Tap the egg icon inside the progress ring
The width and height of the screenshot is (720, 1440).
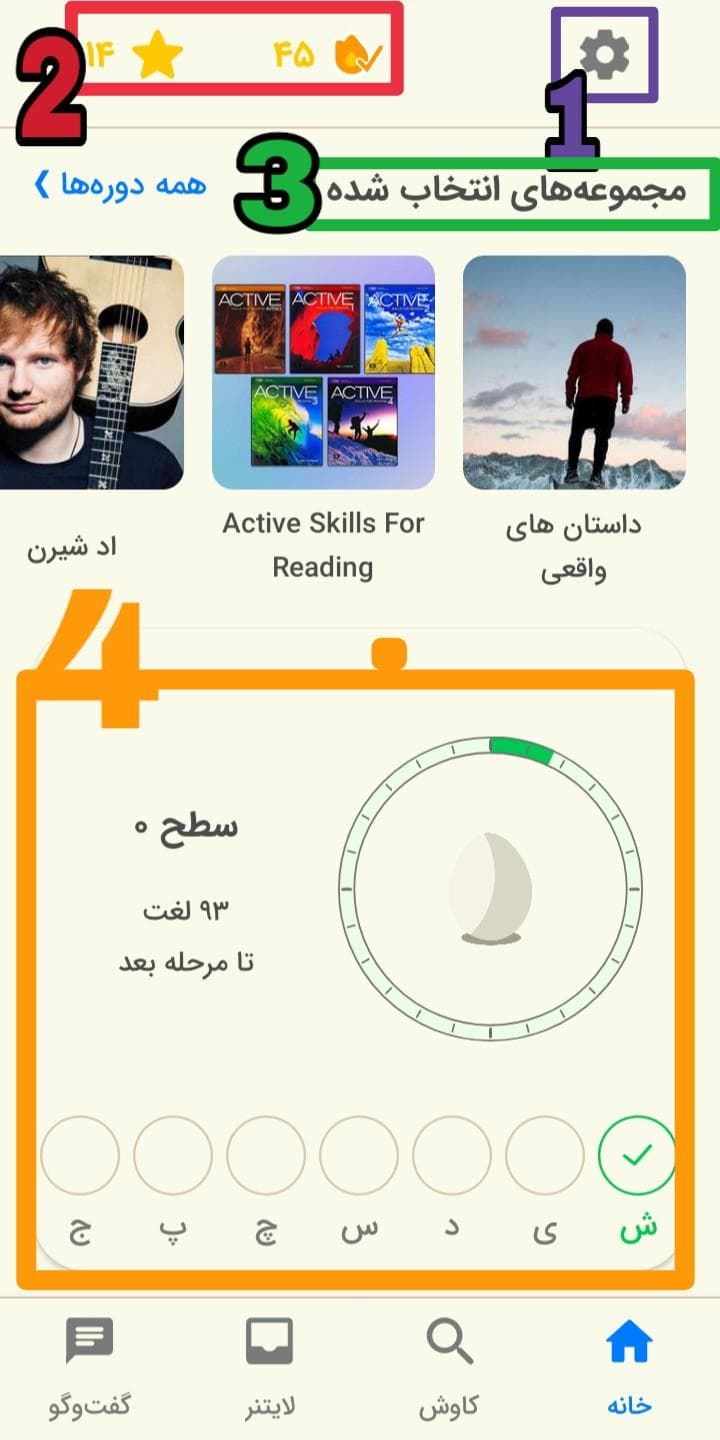pyautogui.click(x=490, y=885)
